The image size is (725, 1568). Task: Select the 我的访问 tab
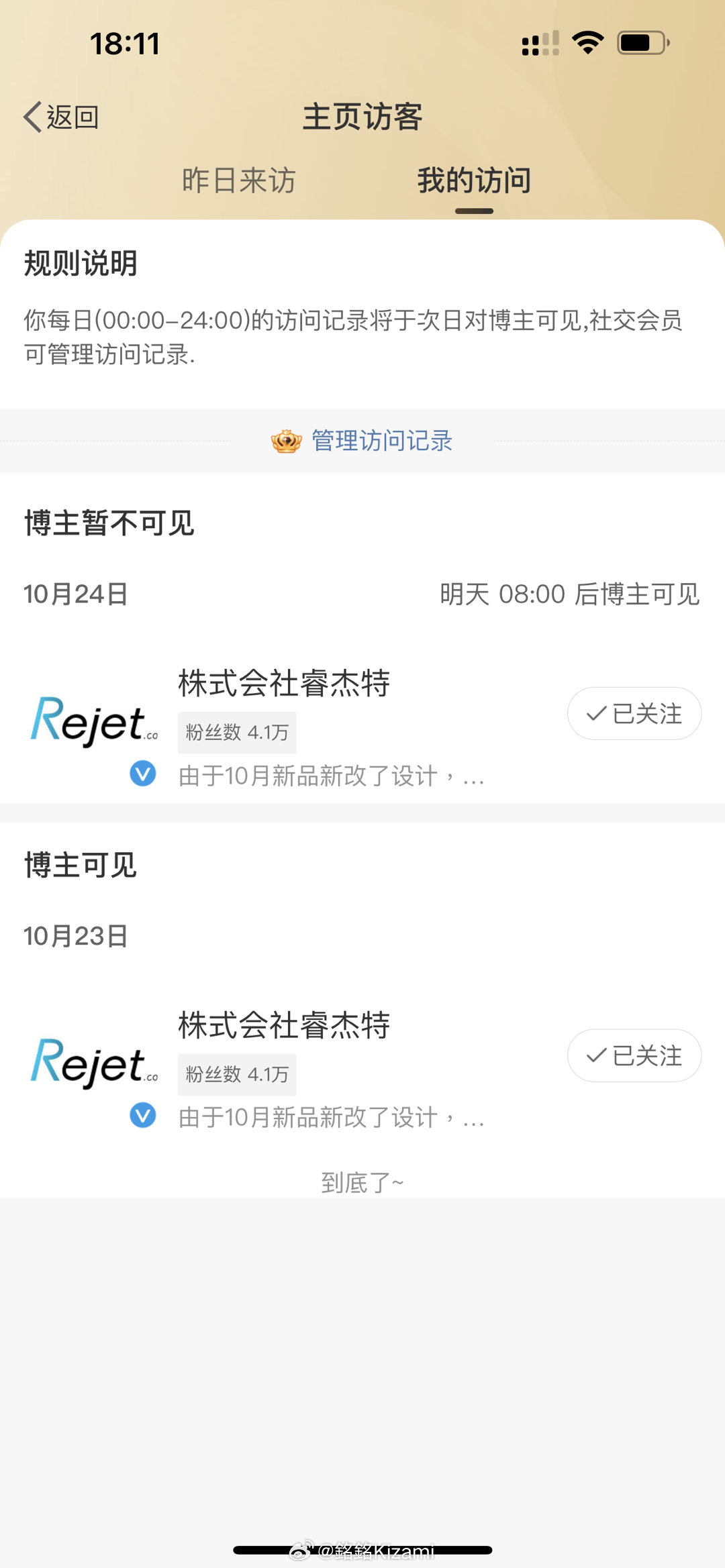click(474, 180)
